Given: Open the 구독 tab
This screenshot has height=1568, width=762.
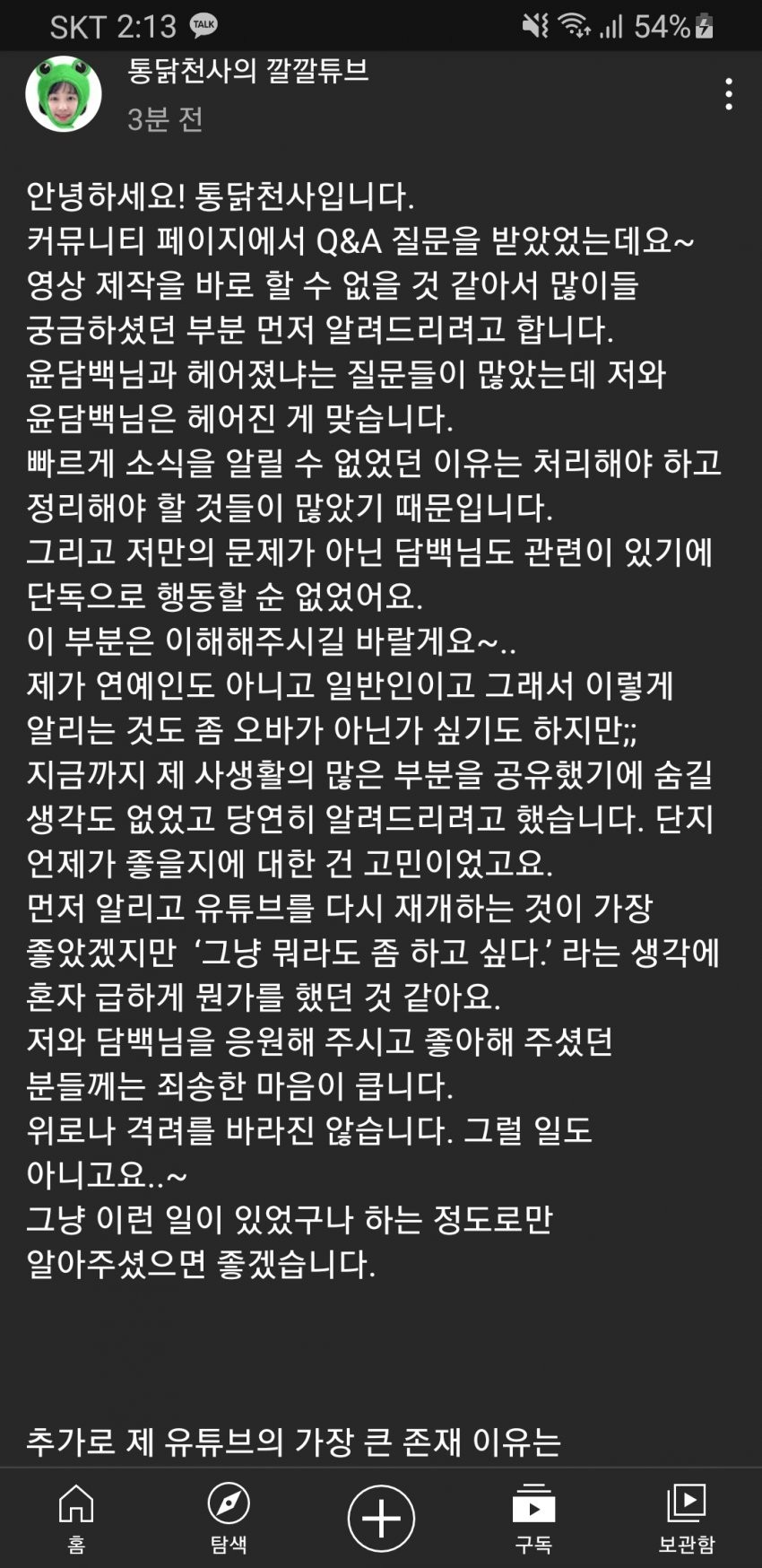Looking at the screenshot, I should 533,1518.
